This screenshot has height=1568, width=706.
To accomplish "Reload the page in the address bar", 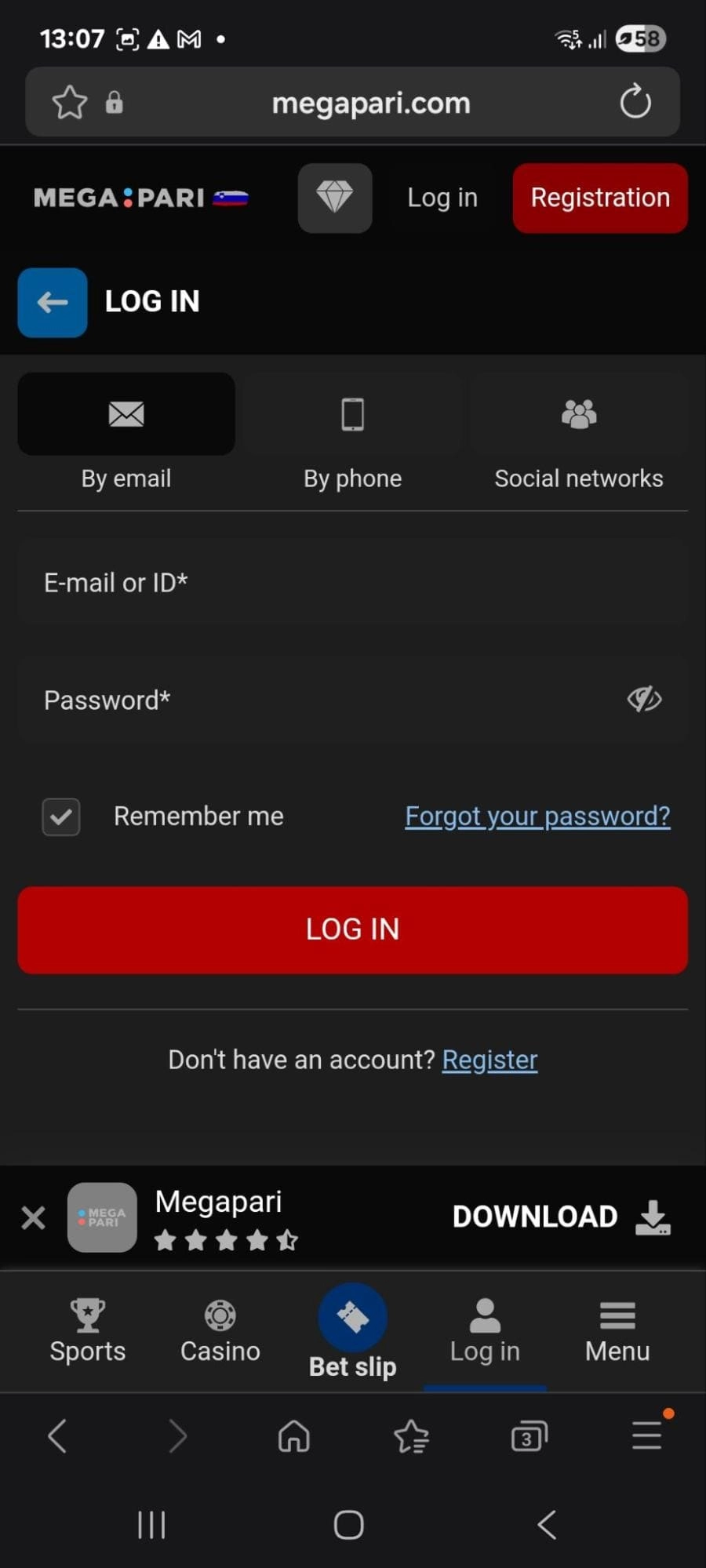I will [635, 102].
